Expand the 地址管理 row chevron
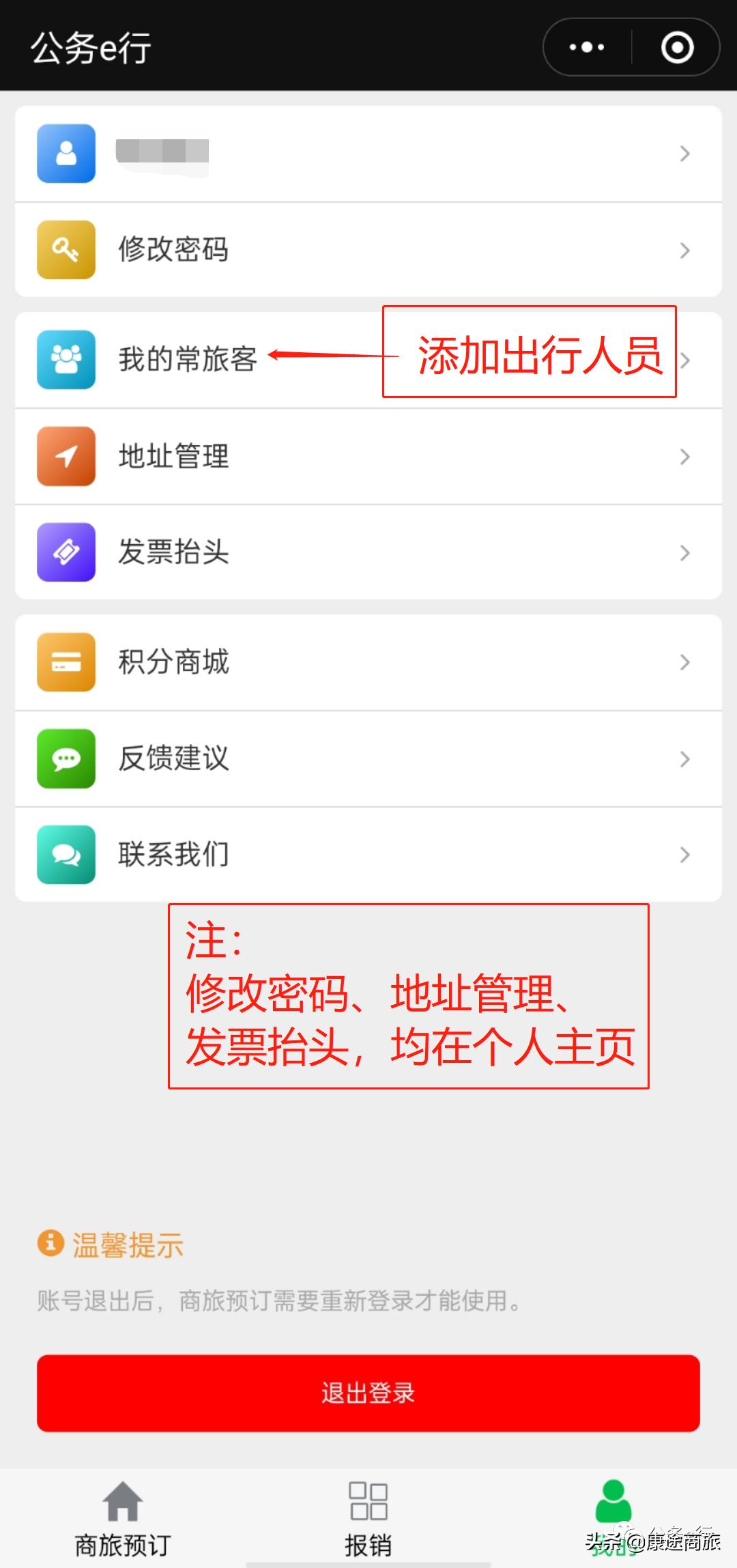This screenshot has height=1568, width=737. tap(684, 457)
